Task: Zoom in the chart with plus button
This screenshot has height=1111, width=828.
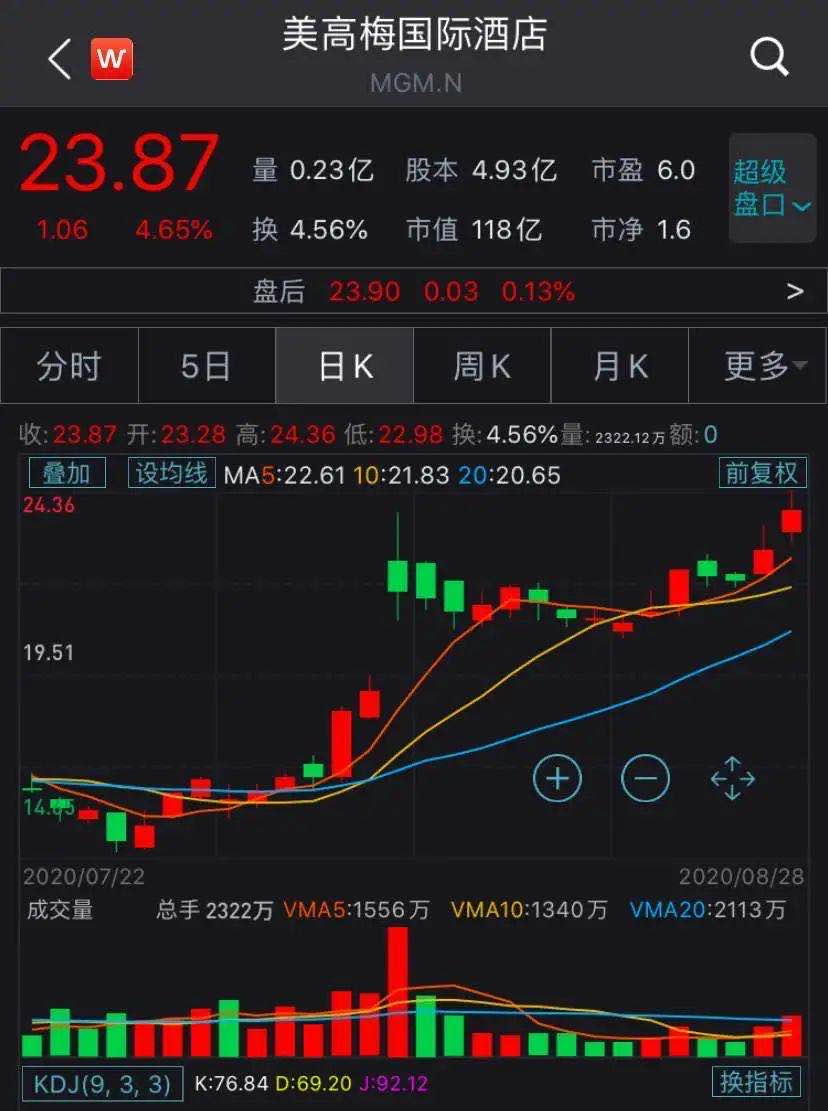Action: [558, 778]
